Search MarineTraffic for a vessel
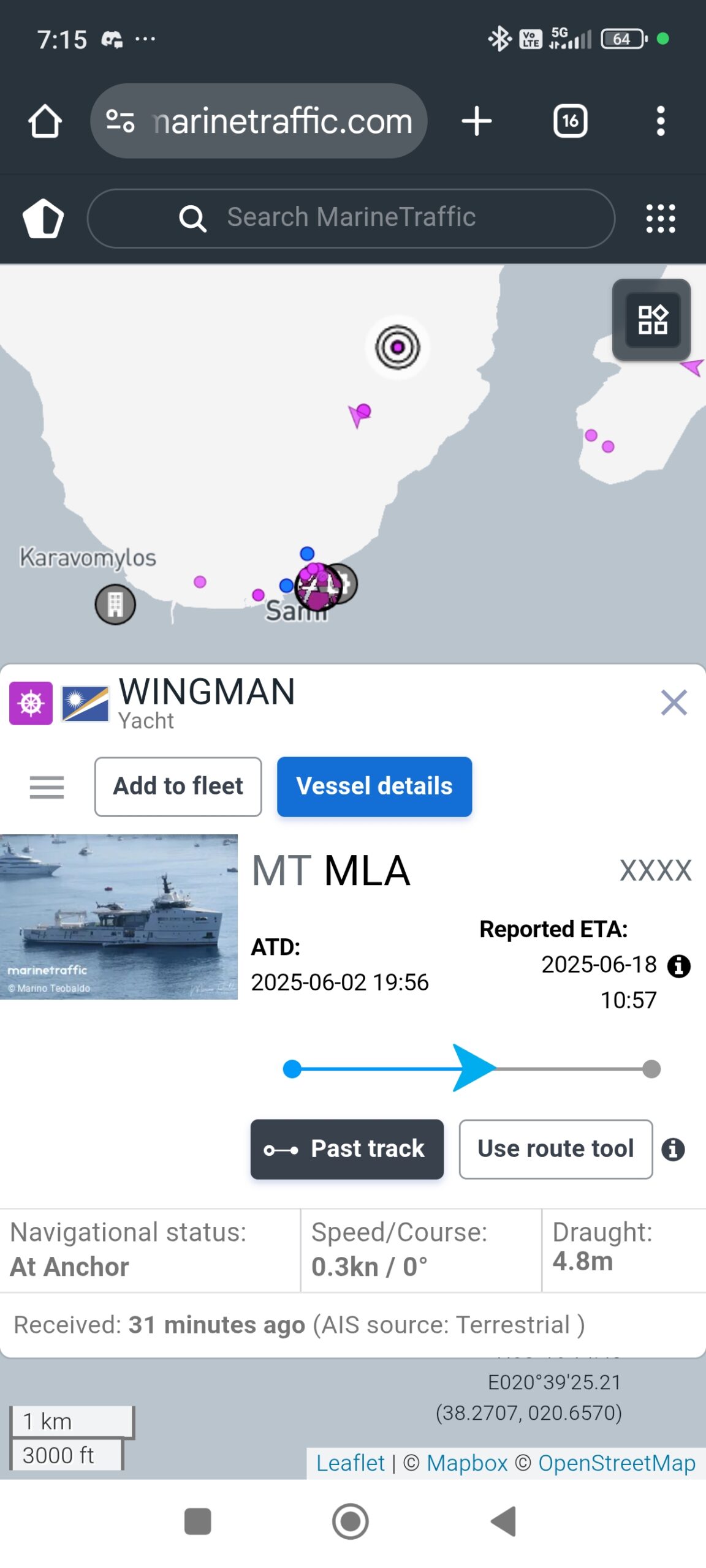The image size is (706, 1568). [x=351, y=218]
